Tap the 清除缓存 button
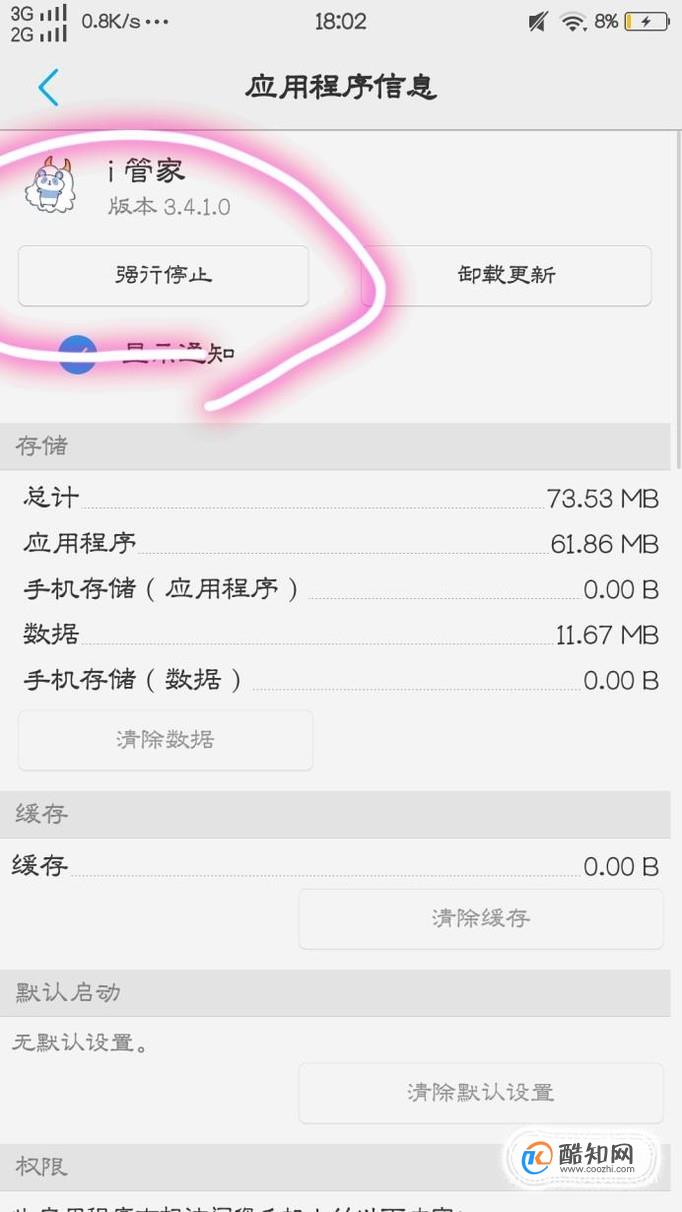 [x=480, y=918]
